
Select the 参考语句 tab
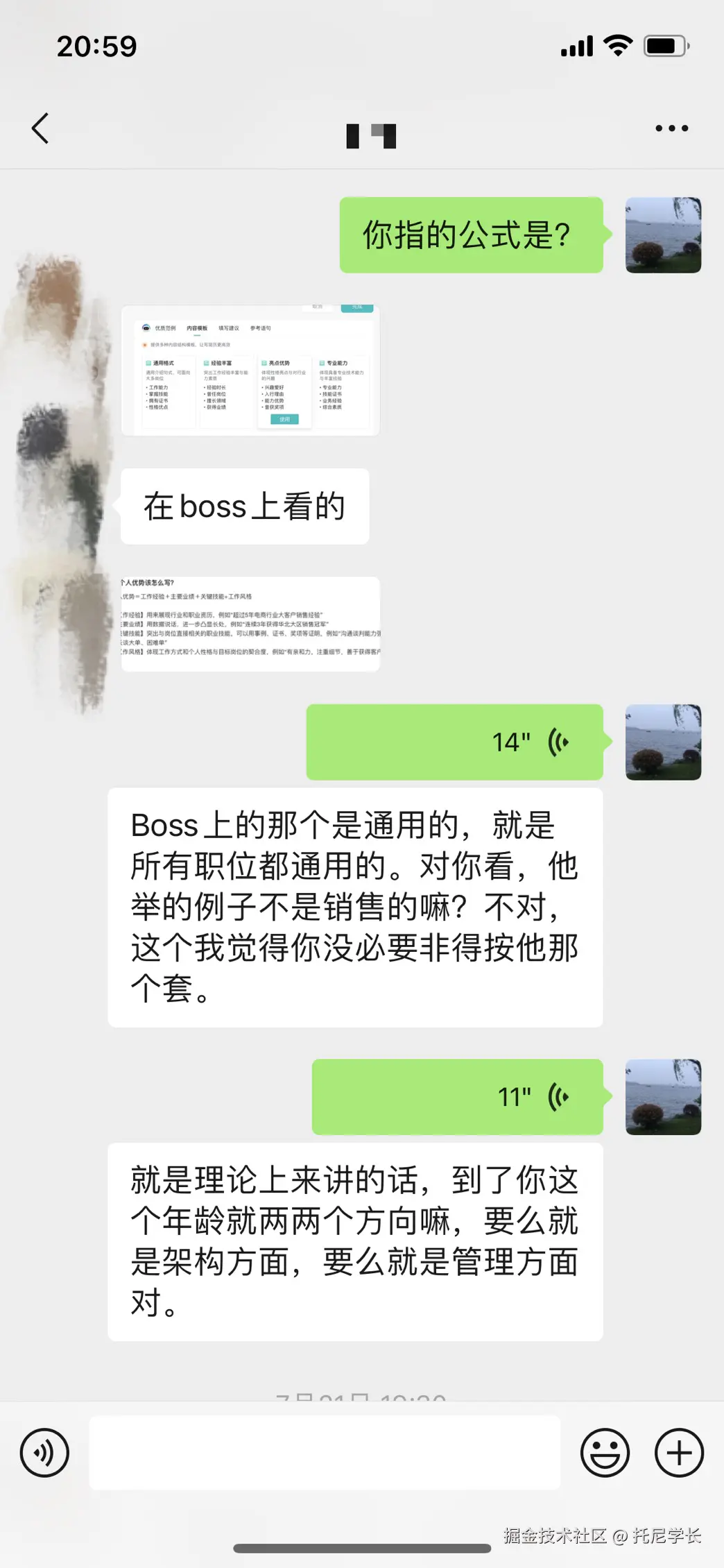click(x=261, y=327)
